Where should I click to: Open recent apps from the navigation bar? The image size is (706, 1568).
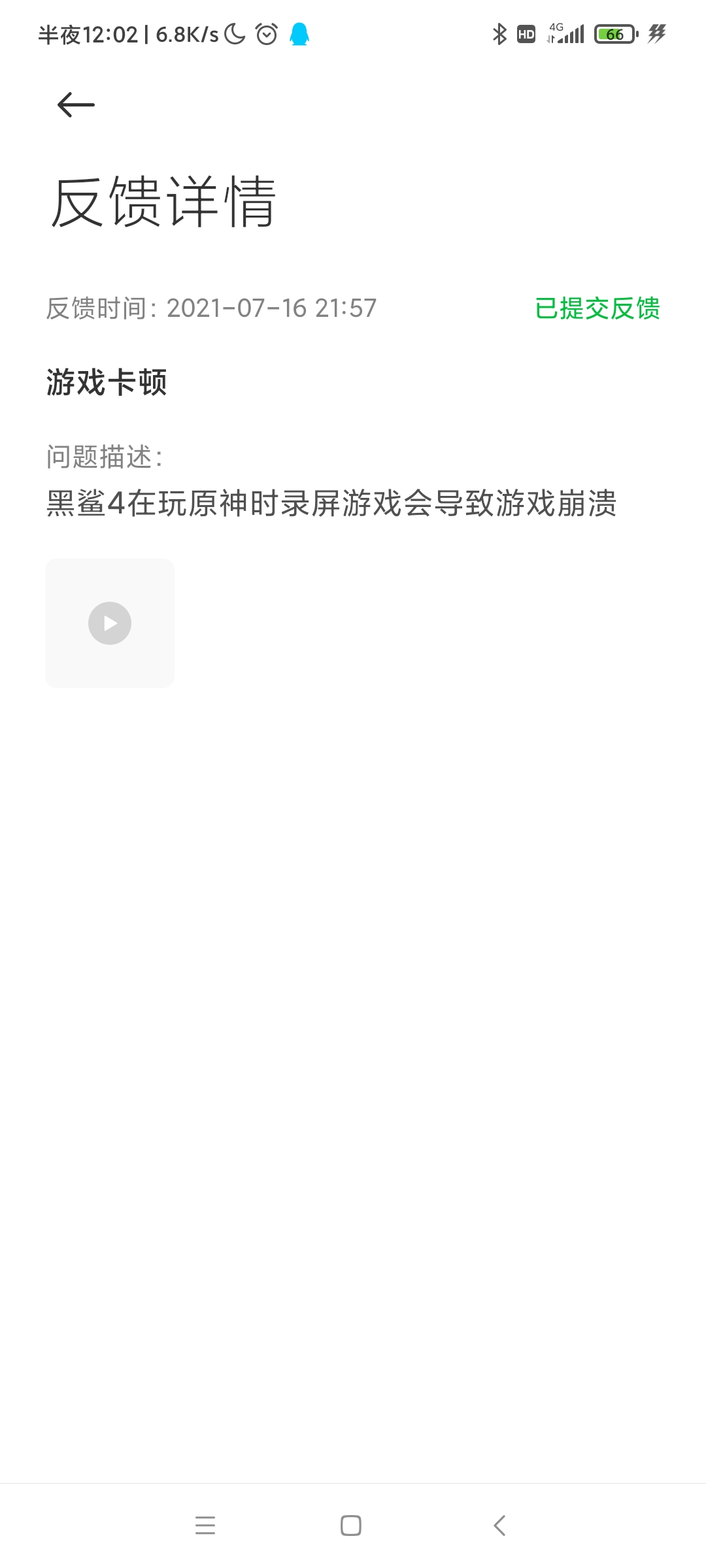205,1525
